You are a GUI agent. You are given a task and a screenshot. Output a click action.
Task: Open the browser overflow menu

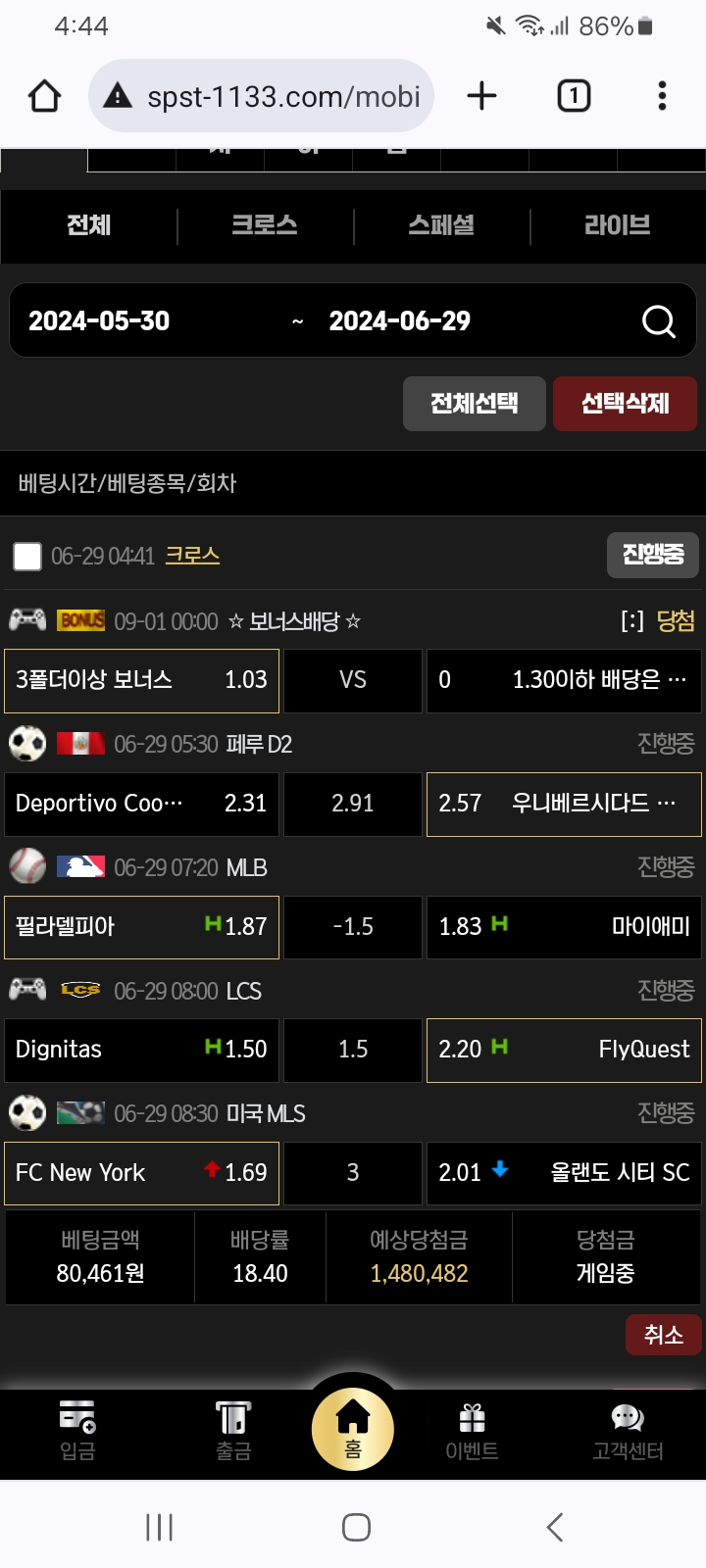click(x=662, y=96)
